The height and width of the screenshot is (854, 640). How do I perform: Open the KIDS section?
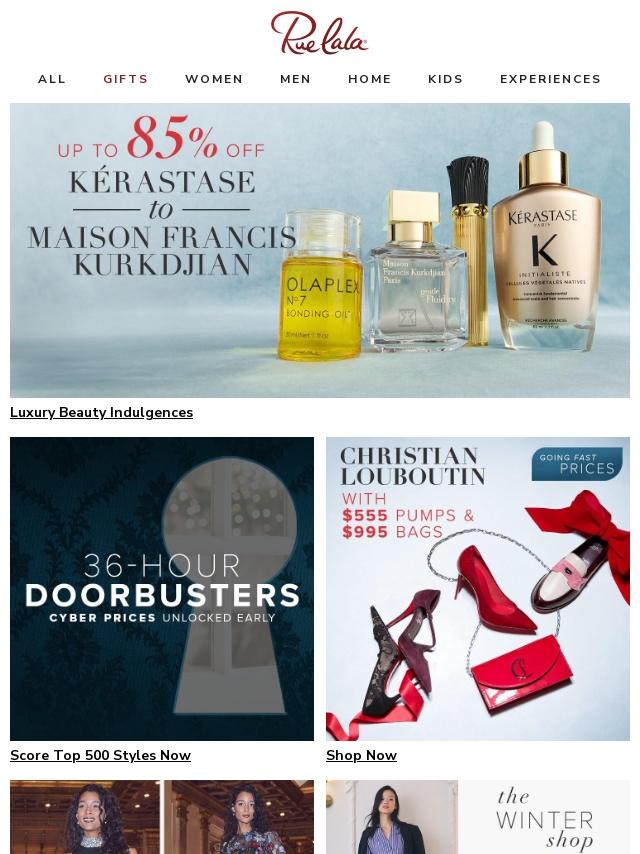point(446,79)
